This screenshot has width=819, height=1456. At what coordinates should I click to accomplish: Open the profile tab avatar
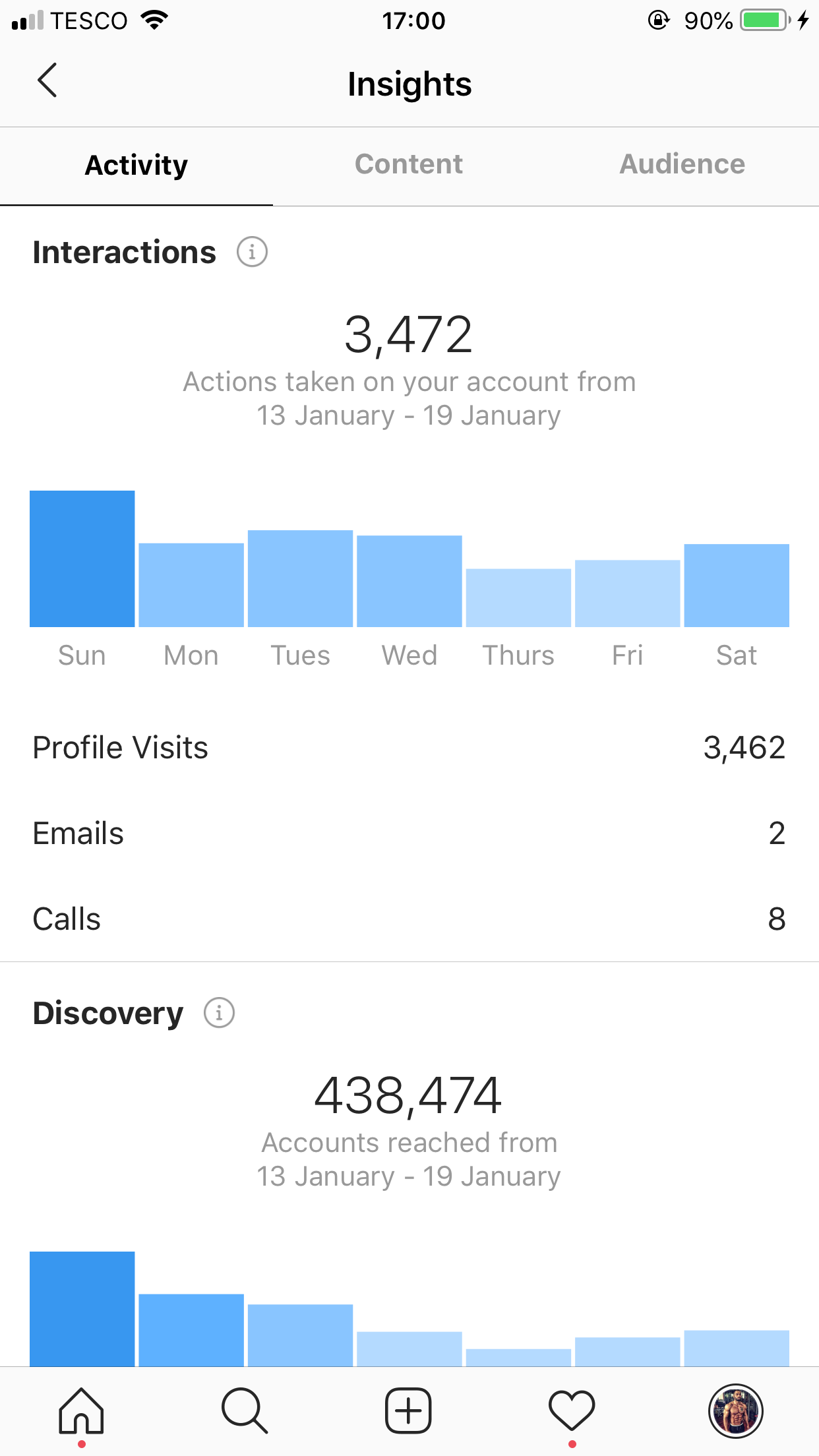pyautogui.click(x=736, y=1410)
